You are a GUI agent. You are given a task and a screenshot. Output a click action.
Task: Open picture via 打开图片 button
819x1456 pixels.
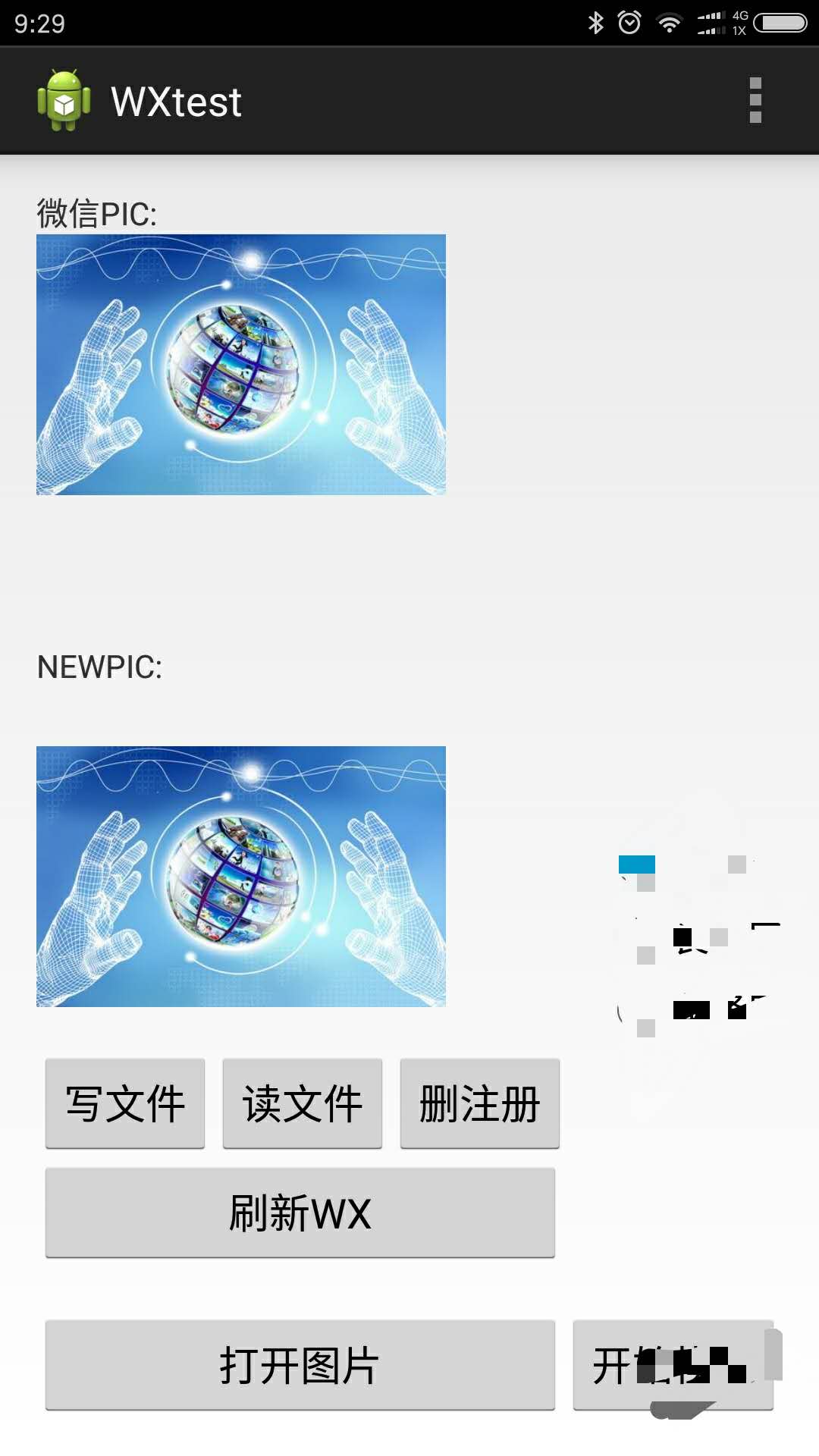tap(300, 1365)
